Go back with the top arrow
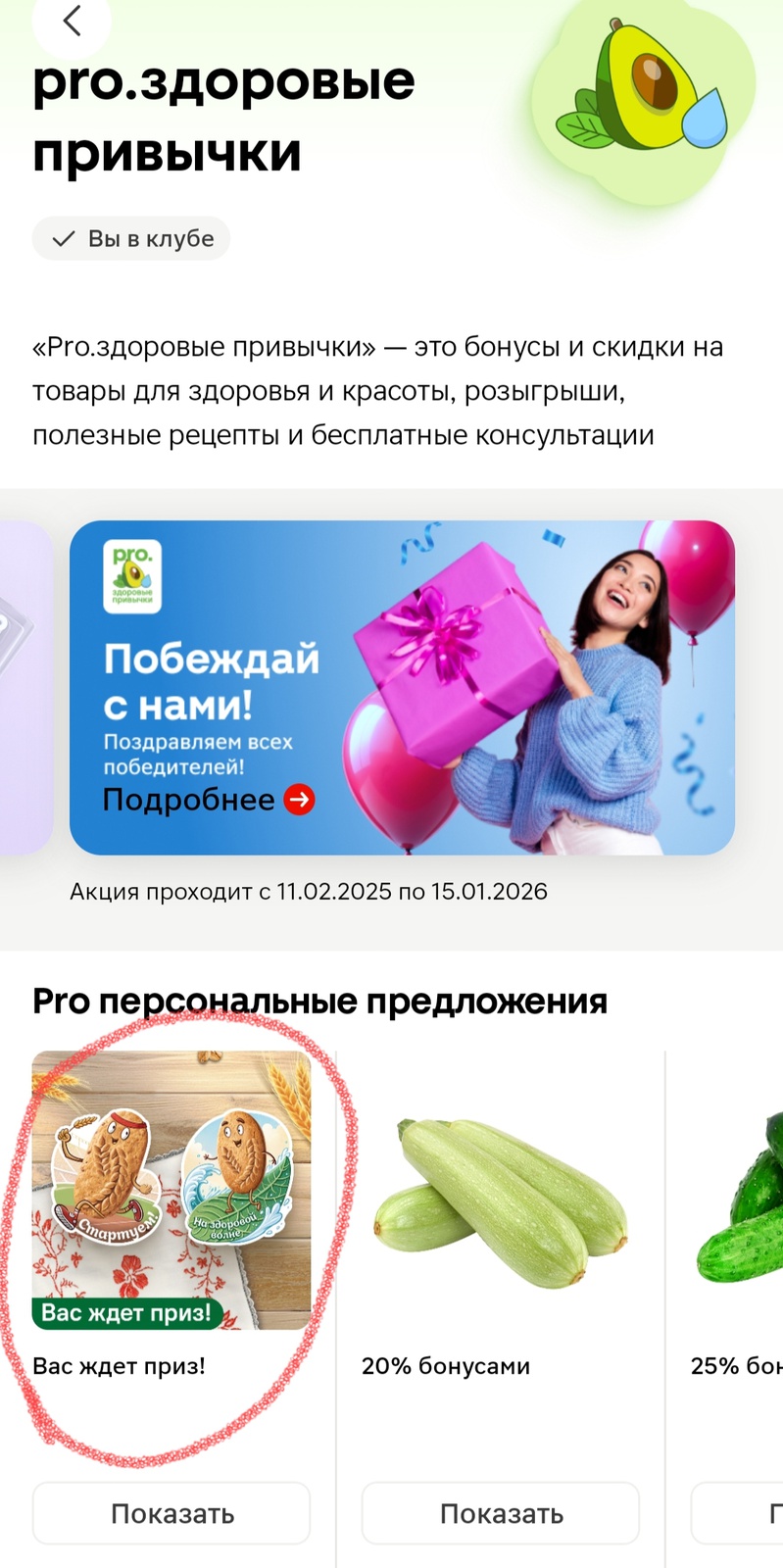 click(71, 21)
